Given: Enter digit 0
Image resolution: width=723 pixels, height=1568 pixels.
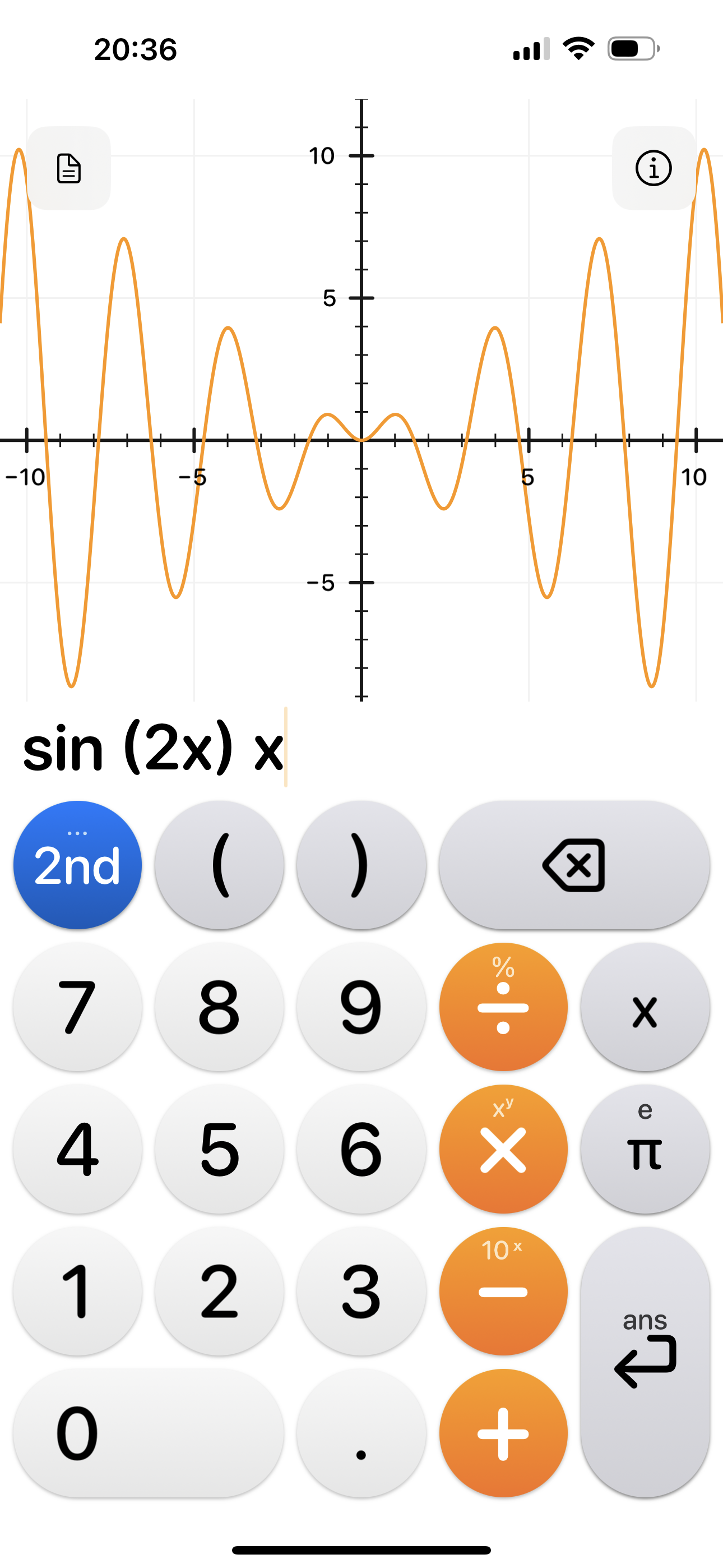Looking at the screenshot, I should coord(149,1433).
